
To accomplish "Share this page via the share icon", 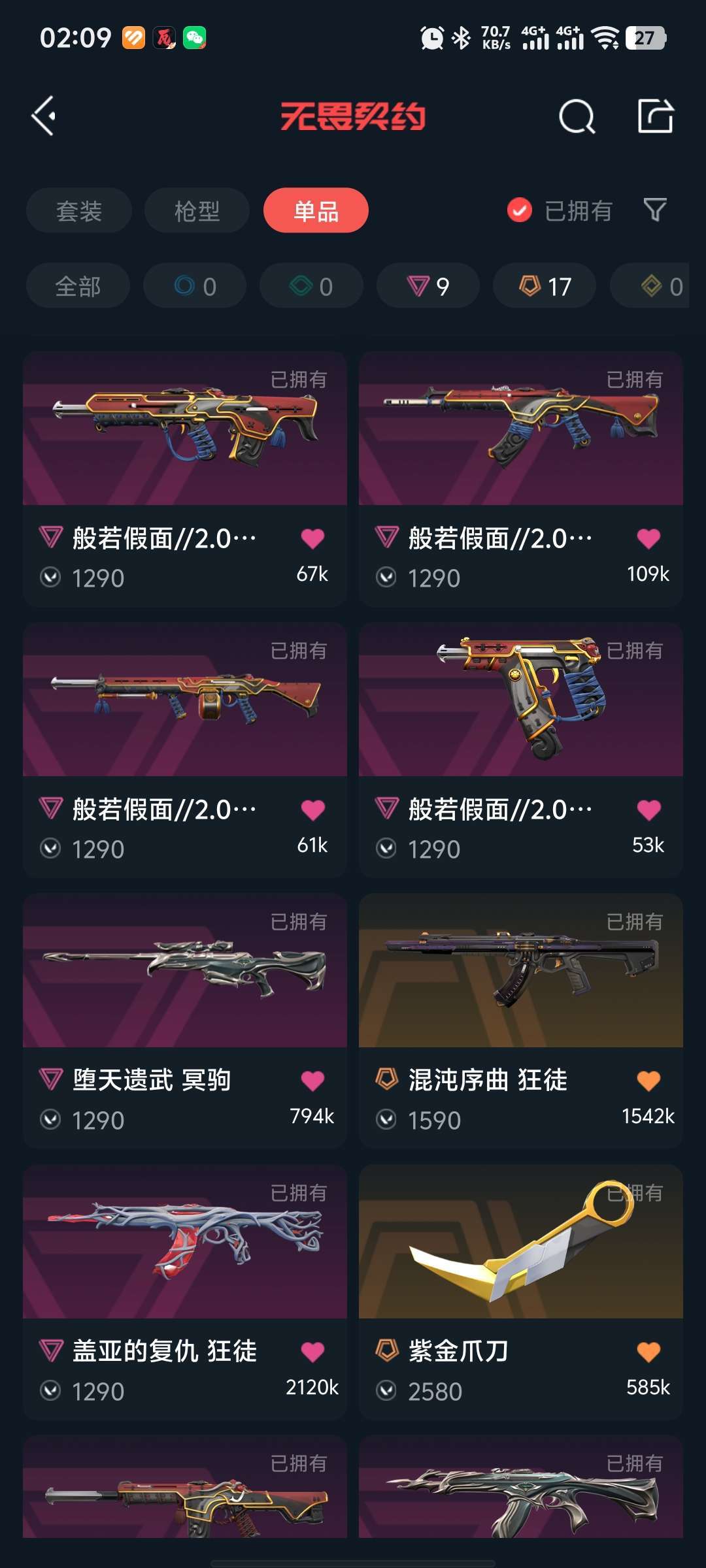I will [655, 116].
